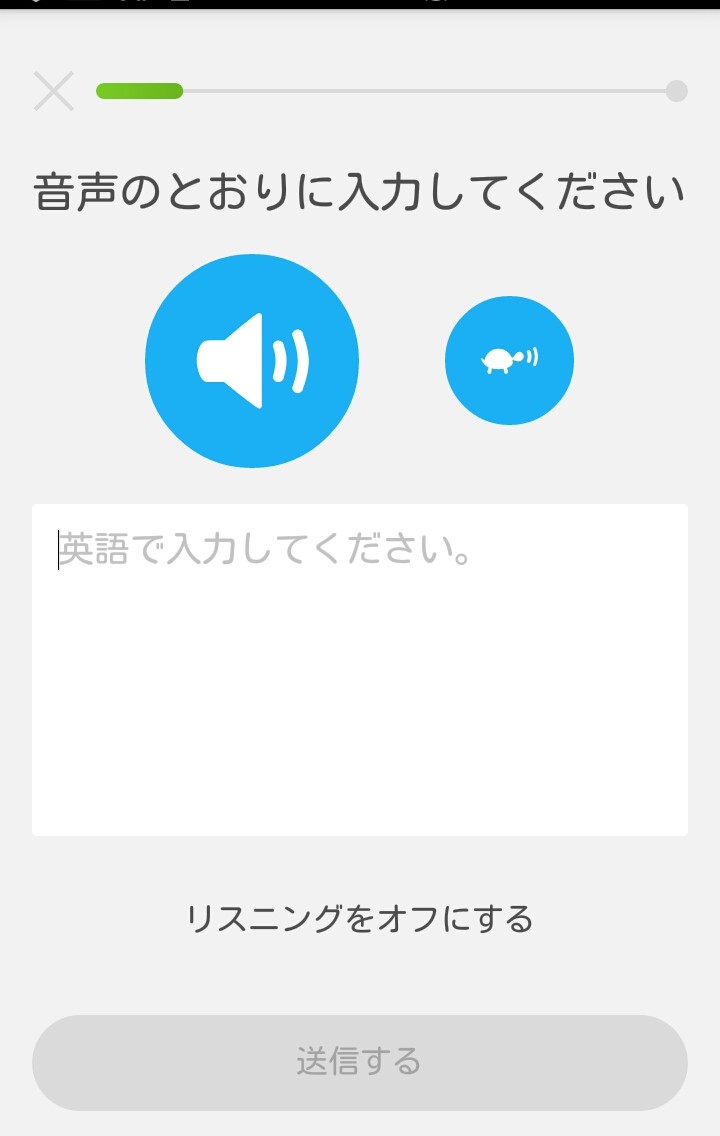Image resolution: width=720 pixels, height=1136 pixels.
Task: Play the audio at normal speed
Action: [x=252, y=361]
